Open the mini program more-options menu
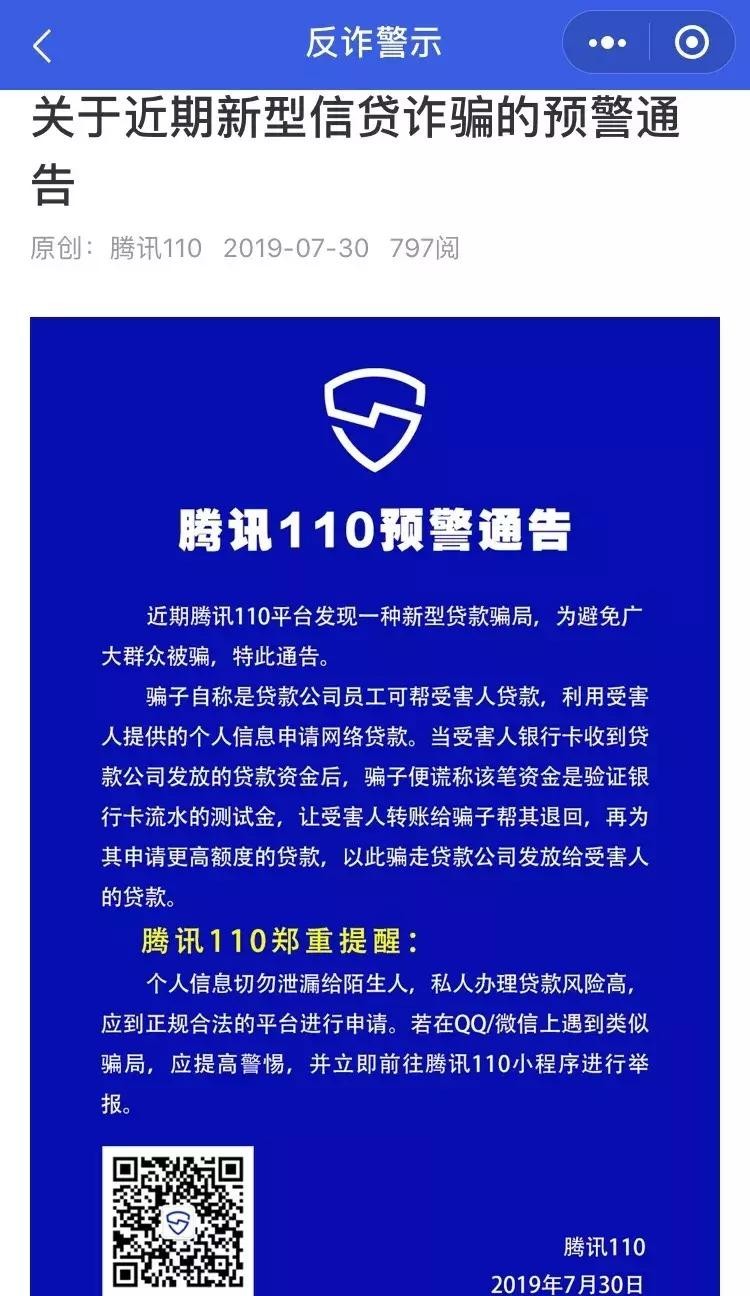750x1296 pixels. click(607, 43)
